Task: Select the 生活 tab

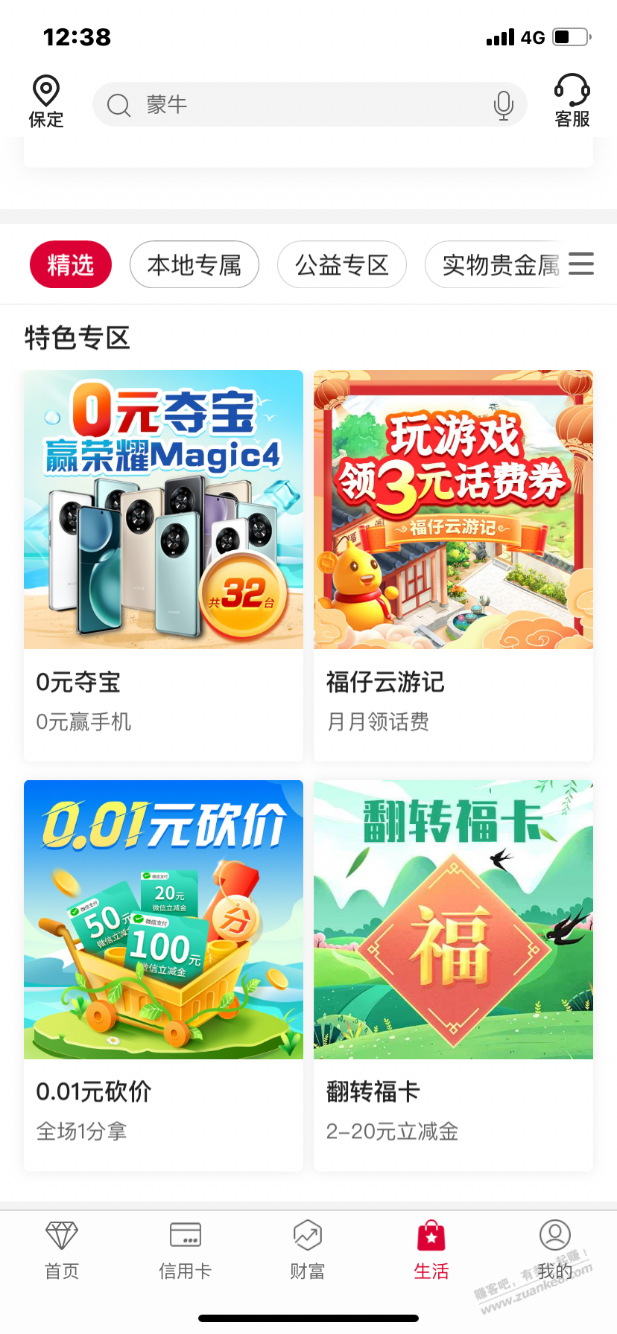Action: pos(431,1250)
